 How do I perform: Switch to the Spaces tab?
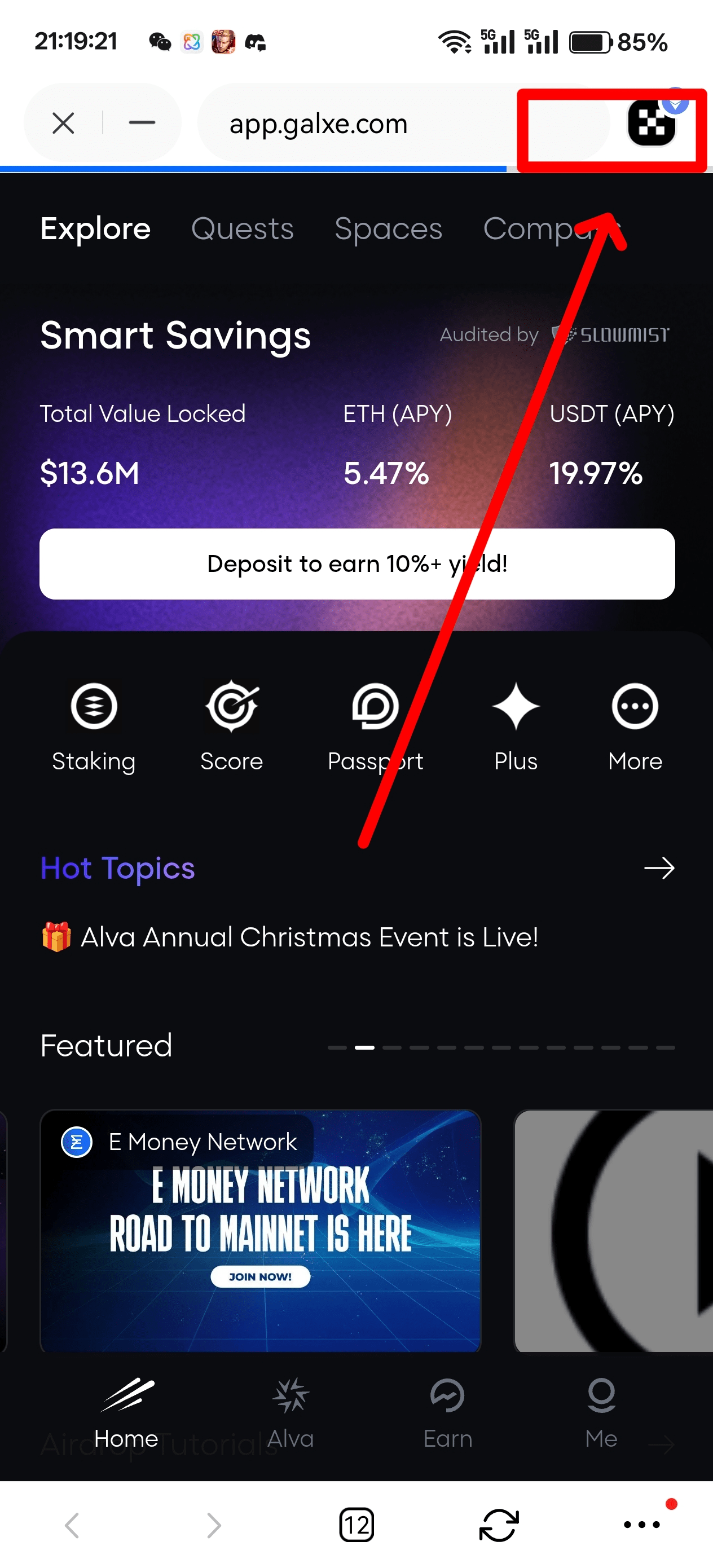coord(388,230)
